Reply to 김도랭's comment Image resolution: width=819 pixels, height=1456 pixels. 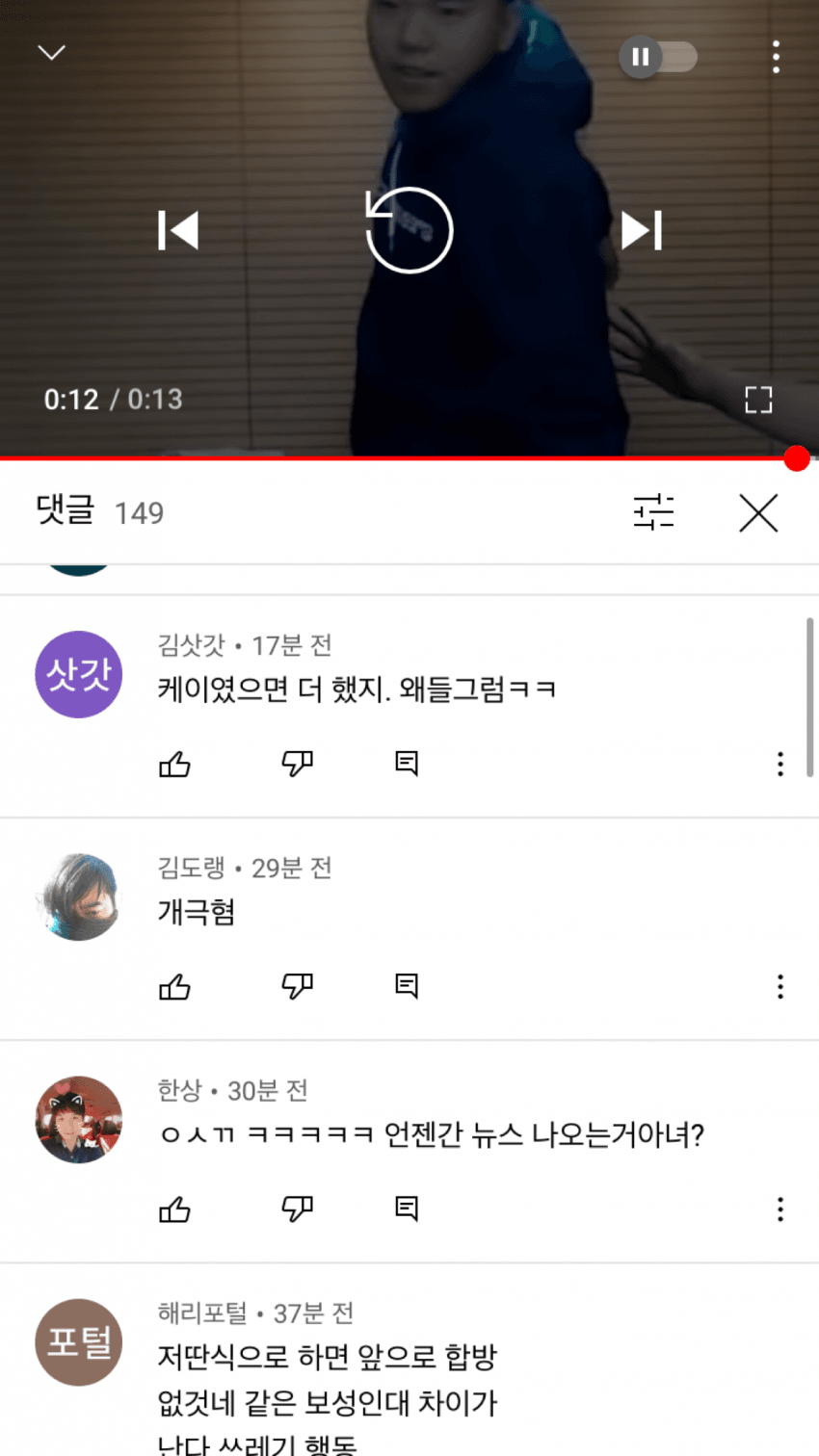coord(407,987)
